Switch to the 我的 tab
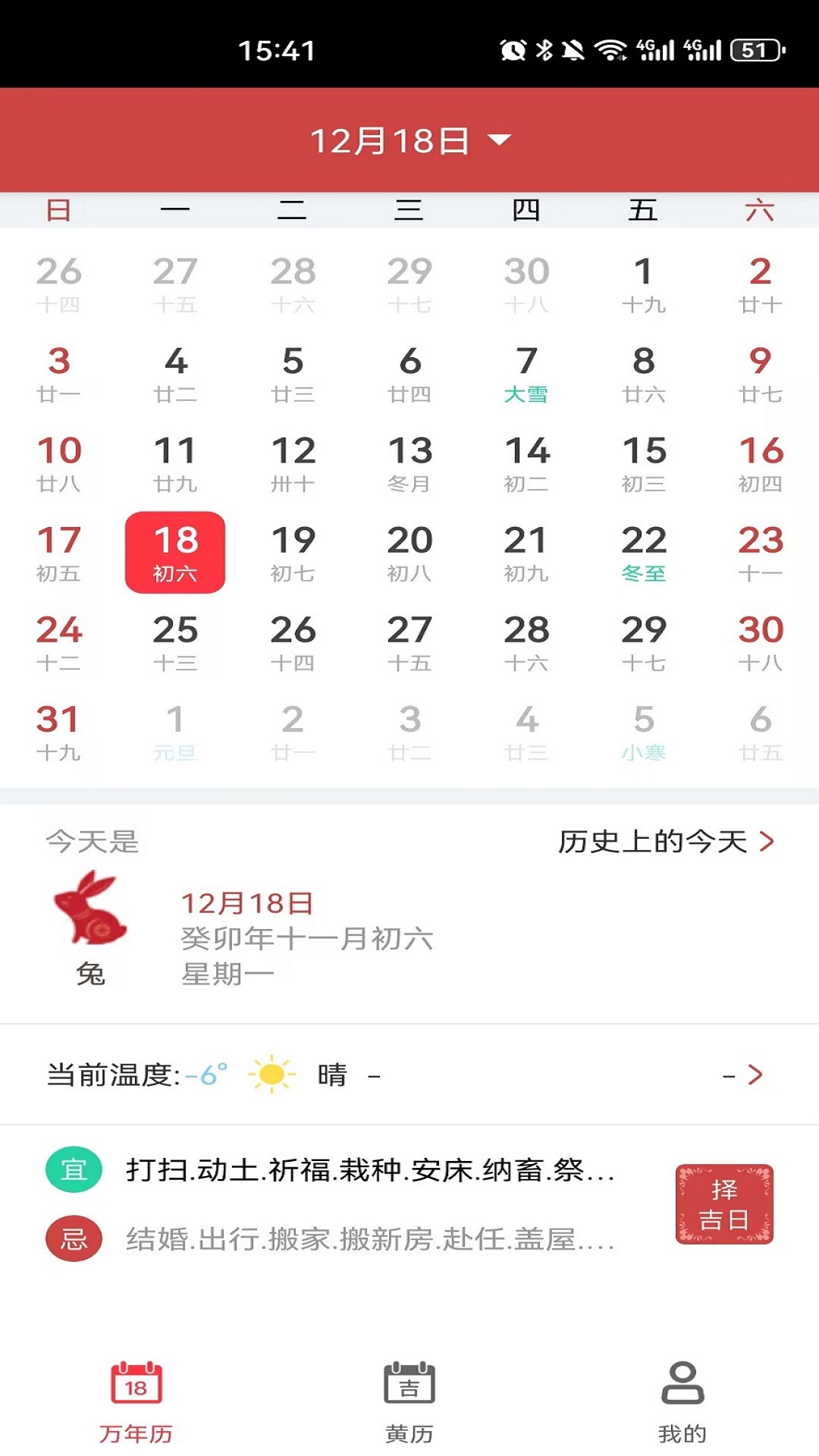The width and height of the screenshot is (819, 1456). click(x=682, y=1401)
